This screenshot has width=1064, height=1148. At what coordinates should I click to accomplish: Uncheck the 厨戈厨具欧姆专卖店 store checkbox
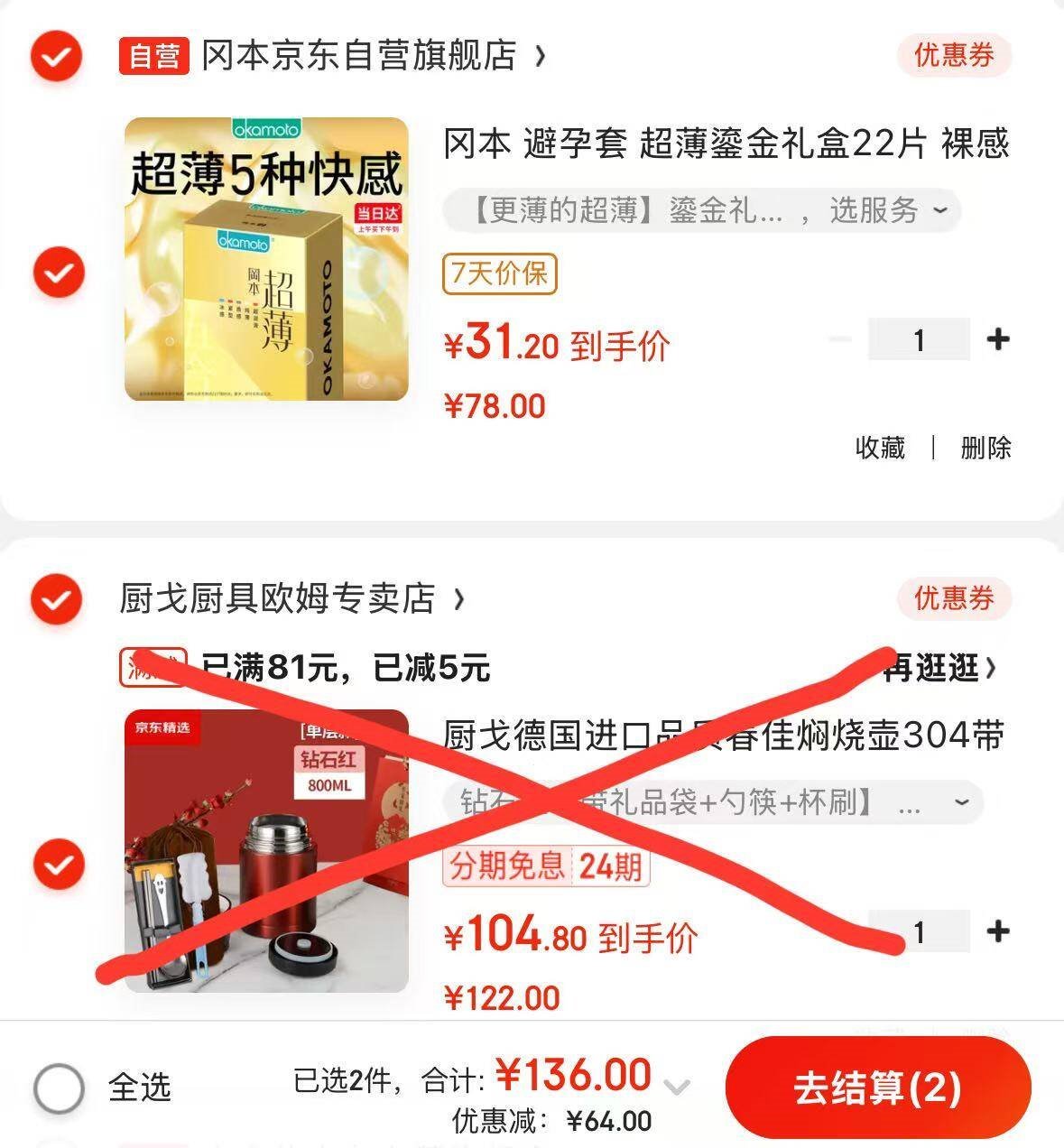pyautogui.click(x=57, y=598)
